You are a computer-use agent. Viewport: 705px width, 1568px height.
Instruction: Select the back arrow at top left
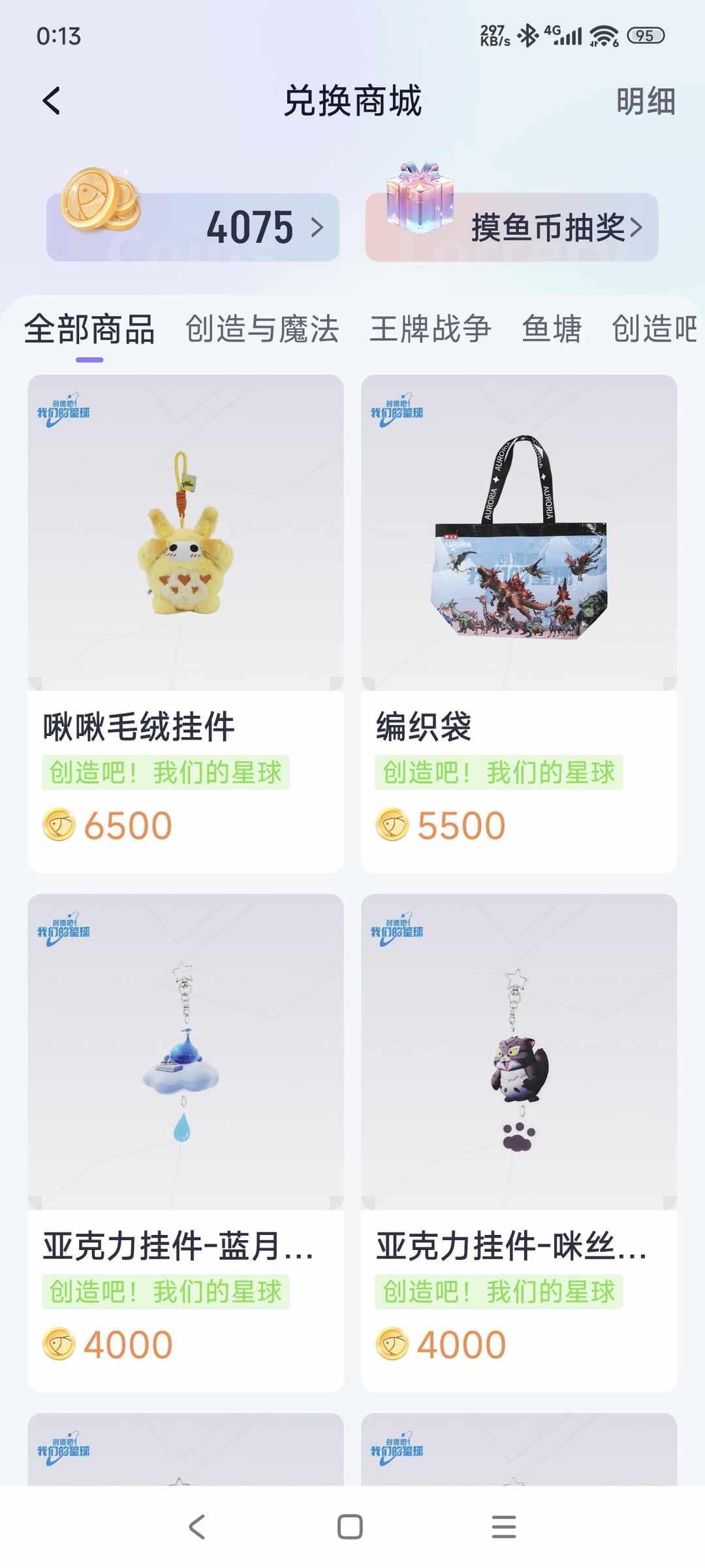[51, 101]
